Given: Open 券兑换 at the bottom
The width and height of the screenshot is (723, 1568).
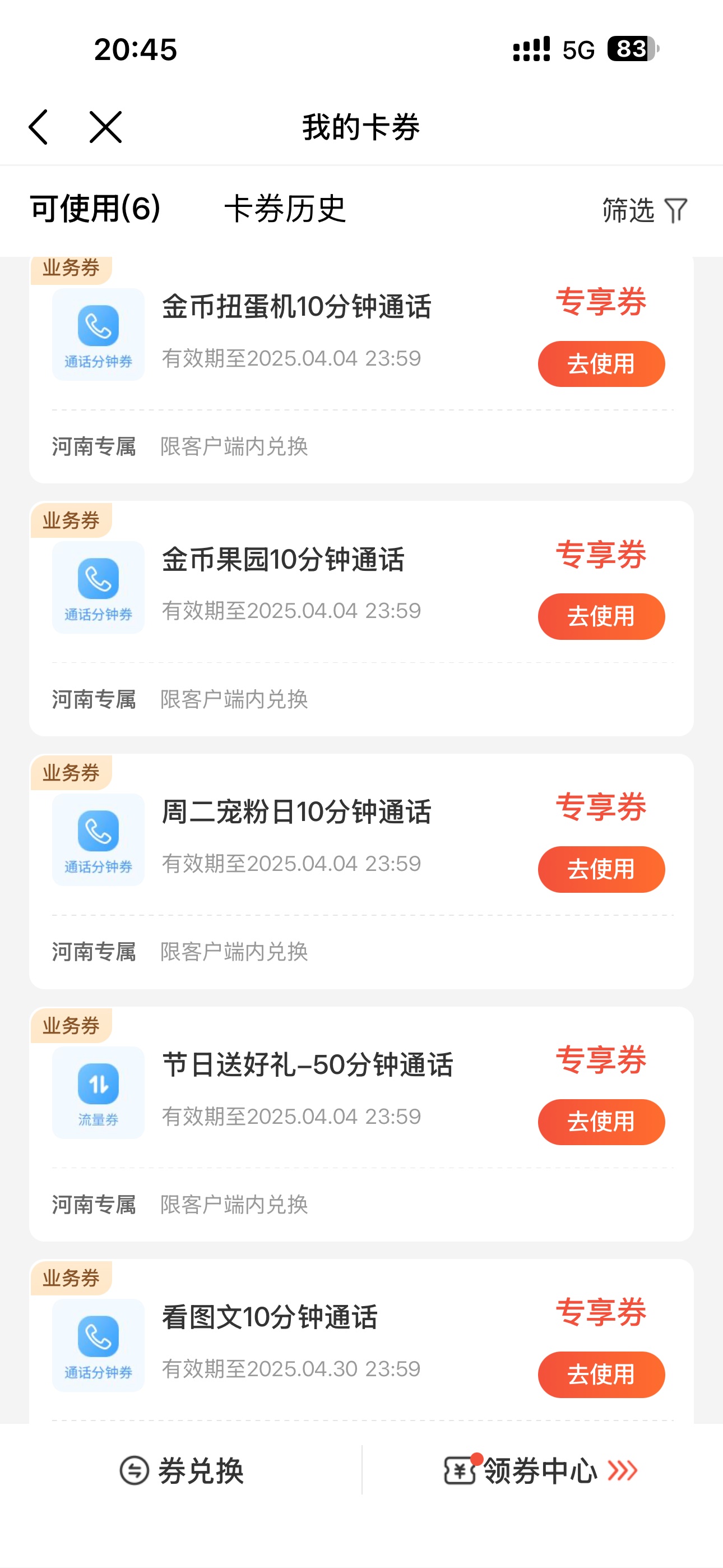Looking at the screenshot, I should click(182, 1470).
